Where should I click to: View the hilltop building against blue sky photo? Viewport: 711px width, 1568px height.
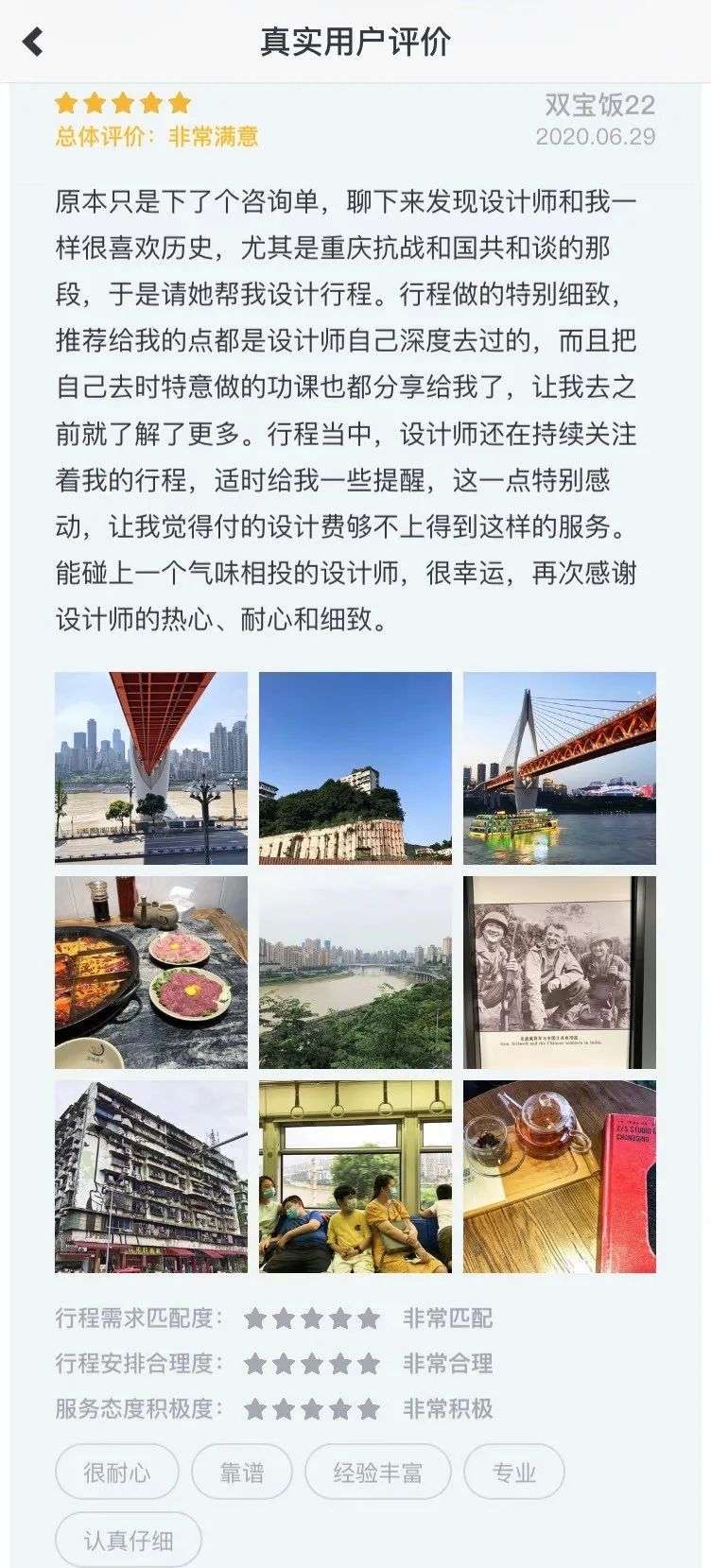tap(355, 767)
